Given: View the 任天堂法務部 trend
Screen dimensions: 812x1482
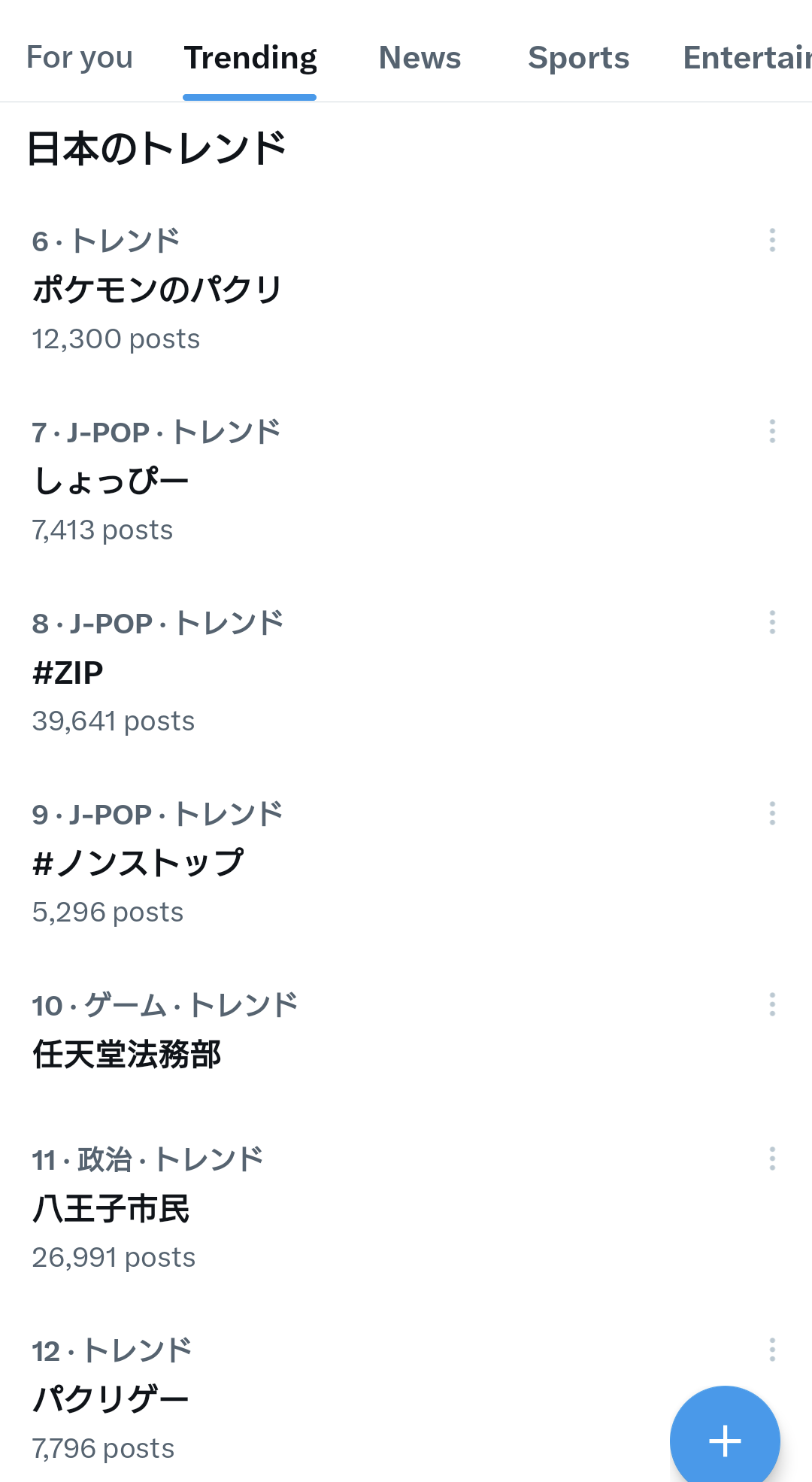Looking at the screenshot, I should pos(127,1054).
